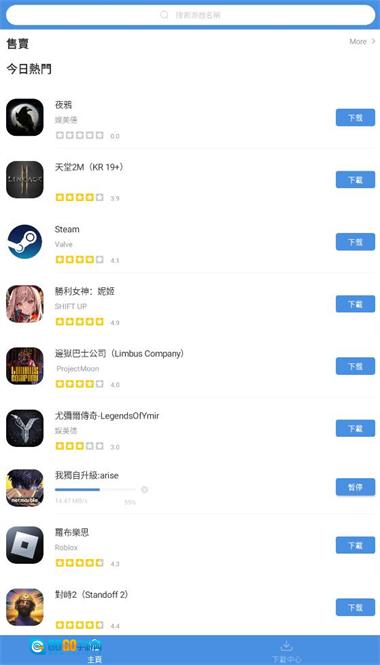
Task: Pause the 我獨自升級:arise download
Action: [355, 487]
